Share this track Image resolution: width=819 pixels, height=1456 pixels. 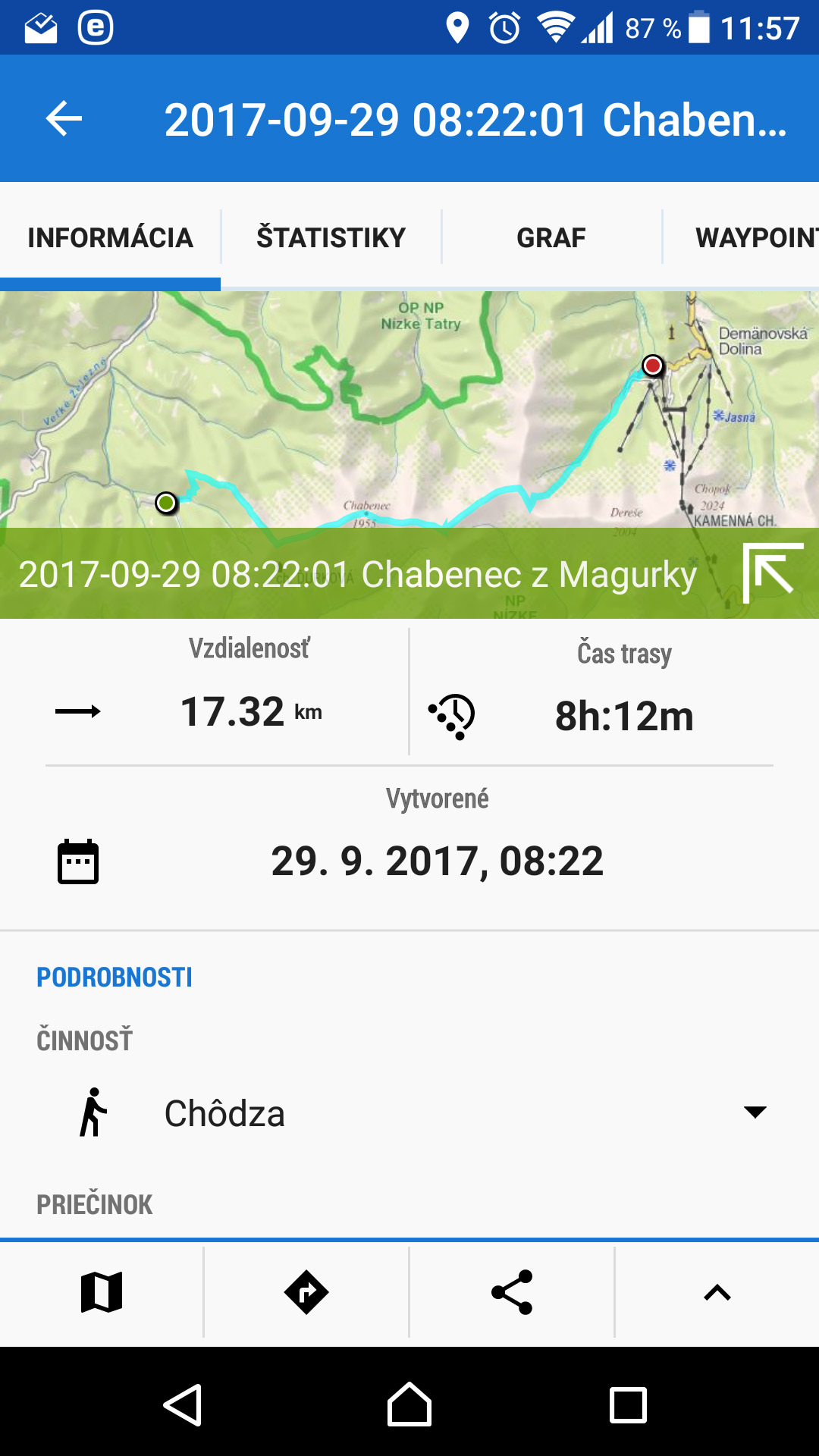click(x=512, y=1292)
